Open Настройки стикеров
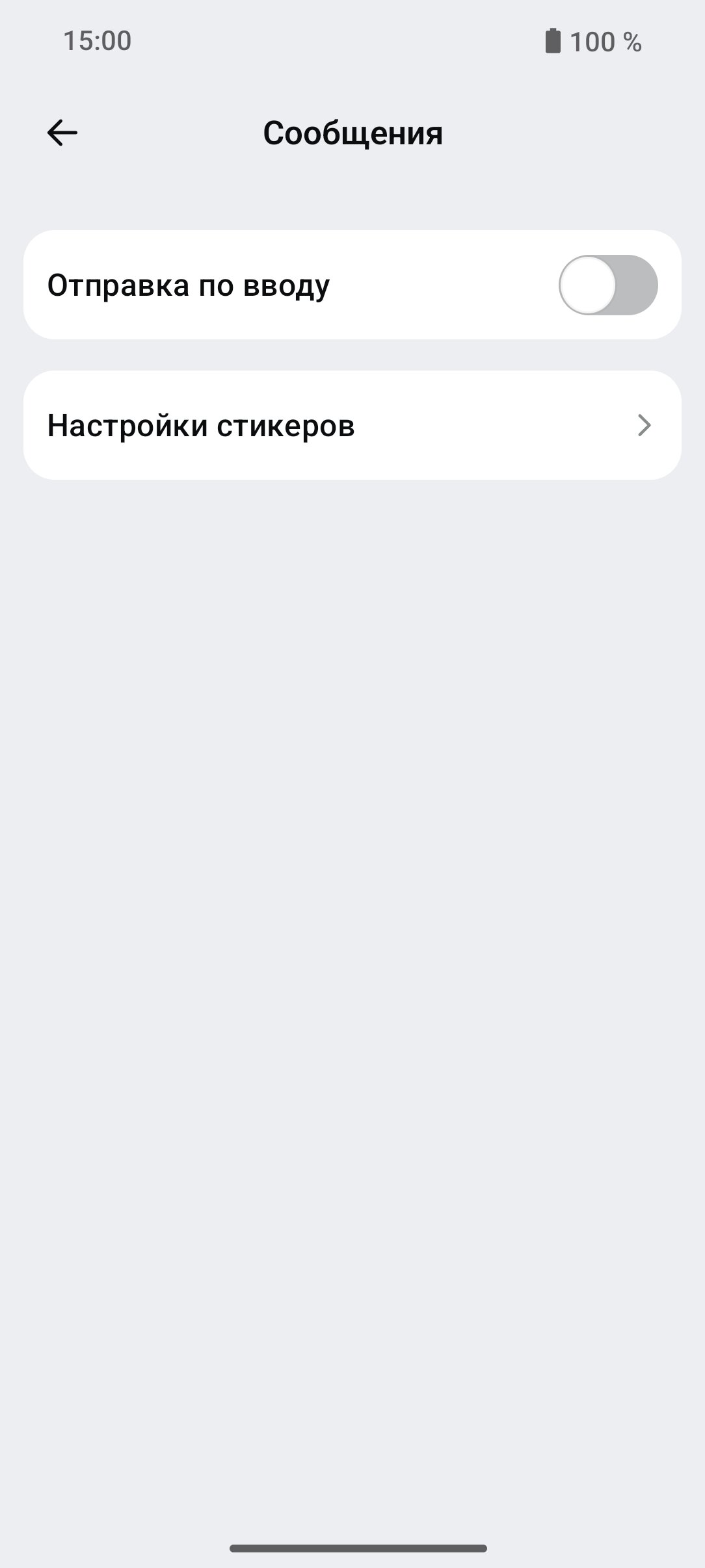The width and height of the screenshot is (705, 1568). coord(352,425)
